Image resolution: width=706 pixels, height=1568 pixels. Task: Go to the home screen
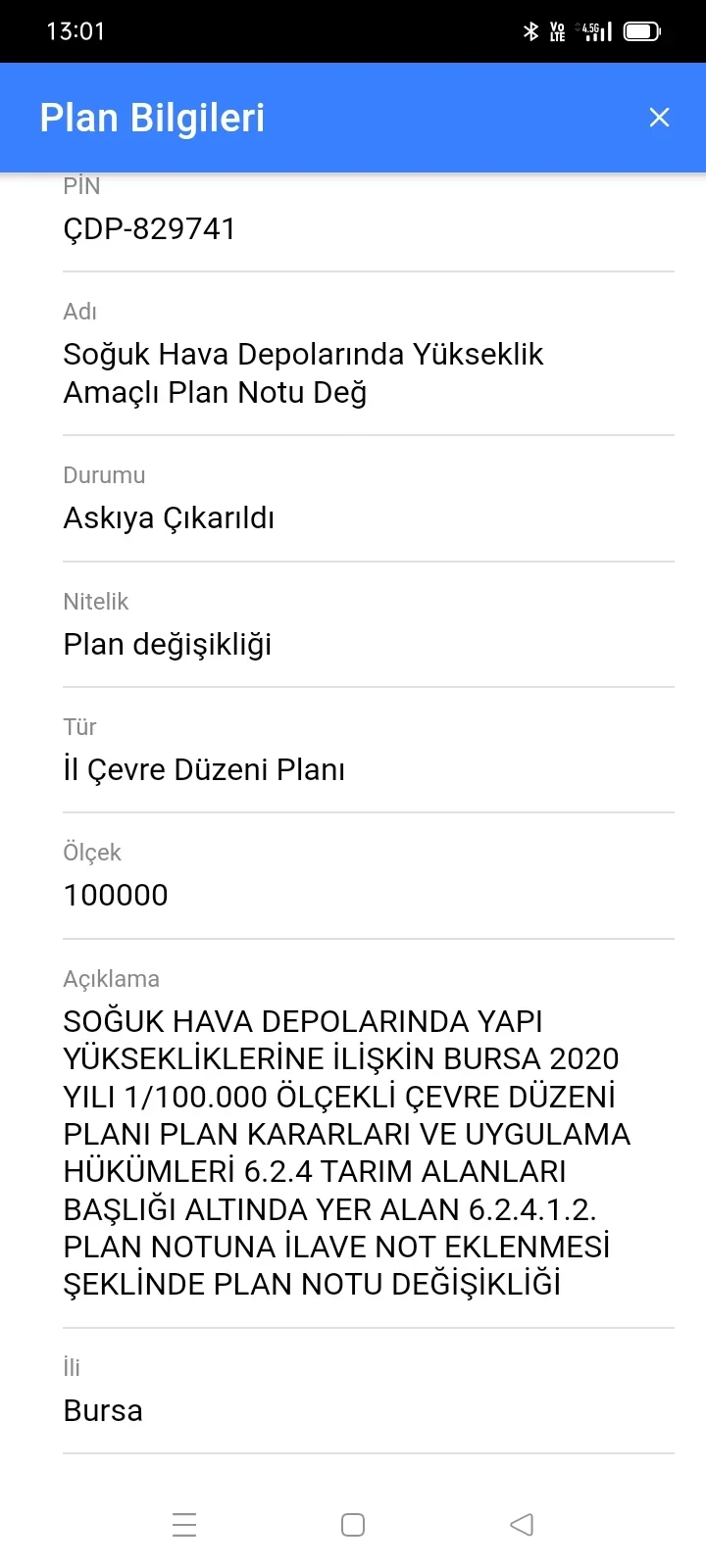point(353,1524)
